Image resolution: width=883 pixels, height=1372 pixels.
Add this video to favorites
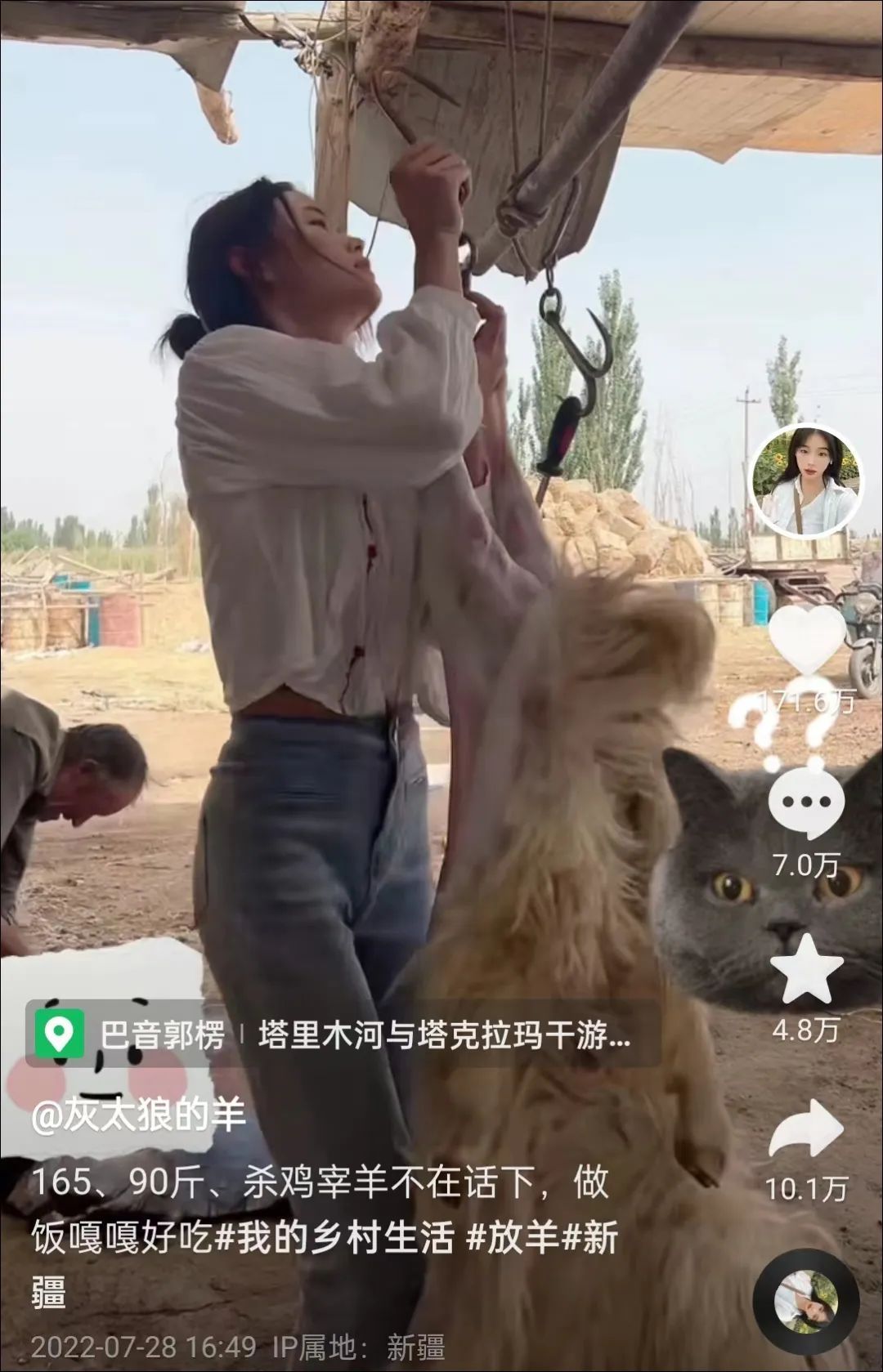click(x=805, y=970)
